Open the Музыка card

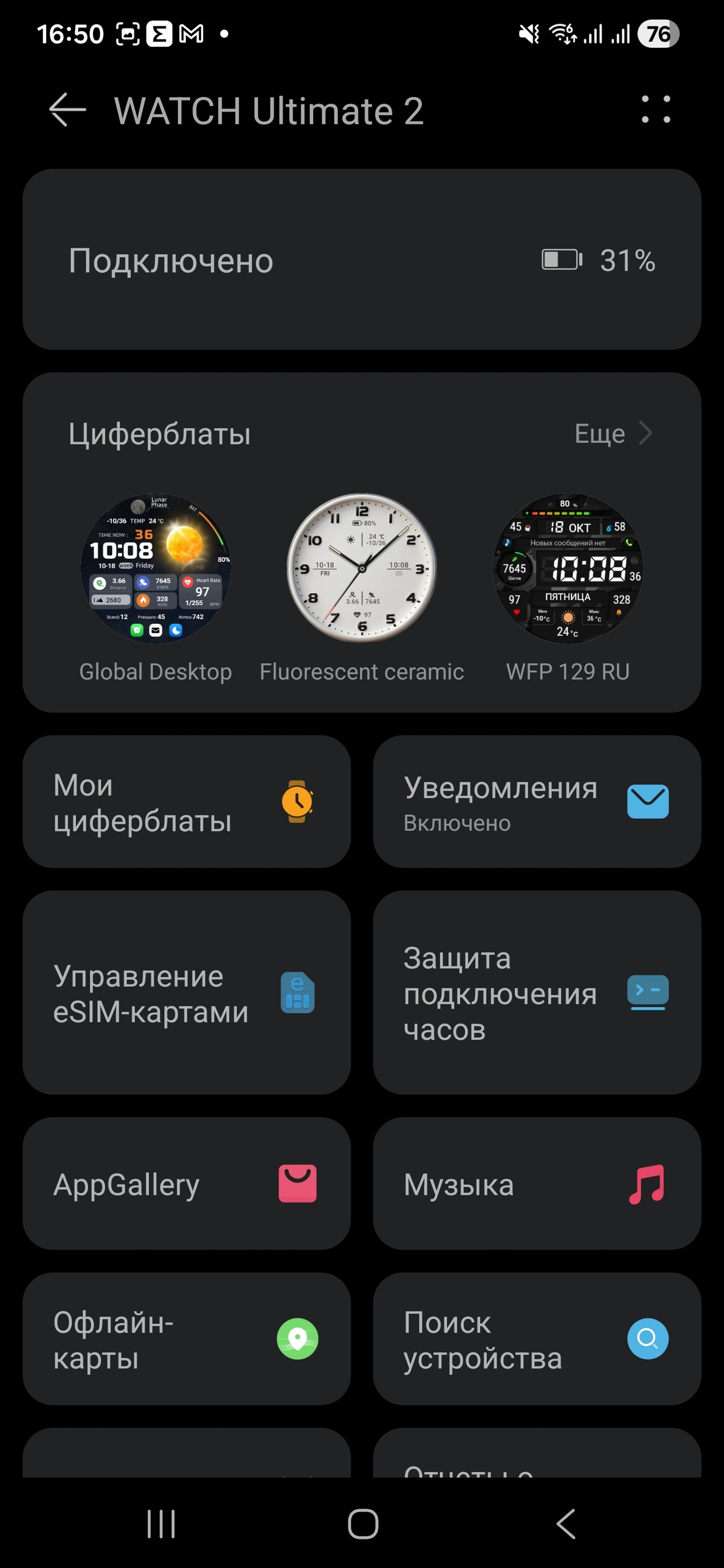tap(536, 1183)
